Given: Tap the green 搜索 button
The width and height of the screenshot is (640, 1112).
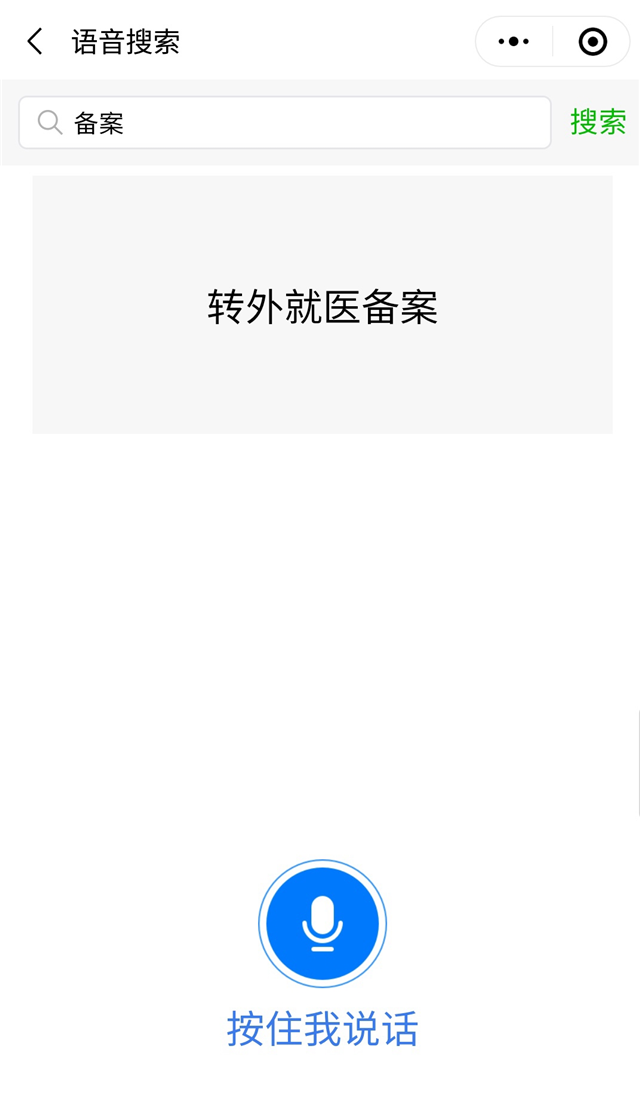Looking at the screenshot, I should 598,122.
